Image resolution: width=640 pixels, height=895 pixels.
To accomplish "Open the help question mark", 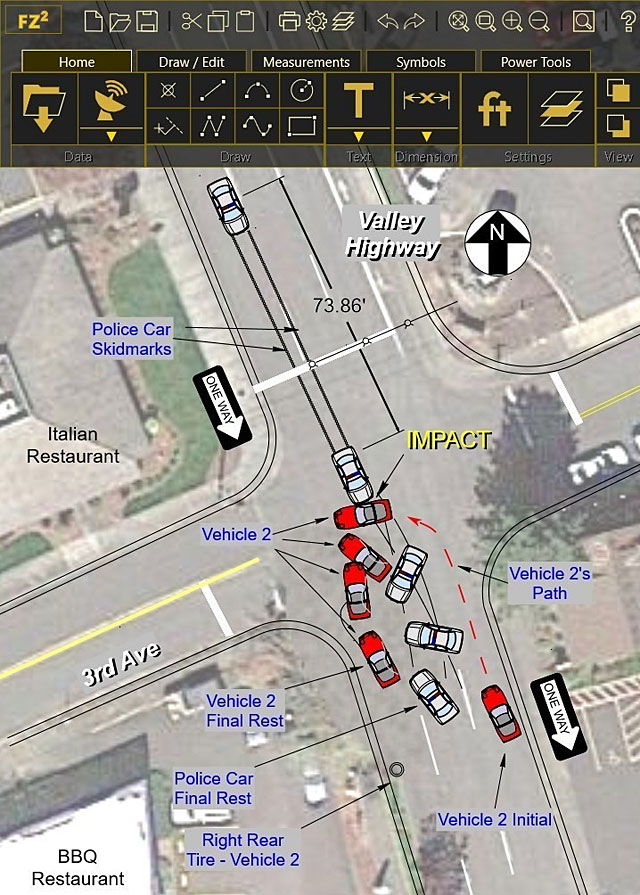I will pyautogui.click(x=627, y=20).
